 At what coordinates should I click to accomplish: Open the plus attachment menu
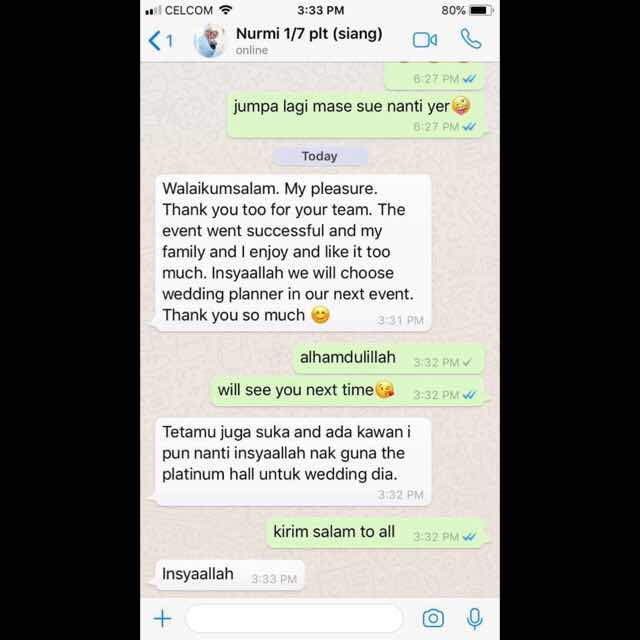click(162, 618)
